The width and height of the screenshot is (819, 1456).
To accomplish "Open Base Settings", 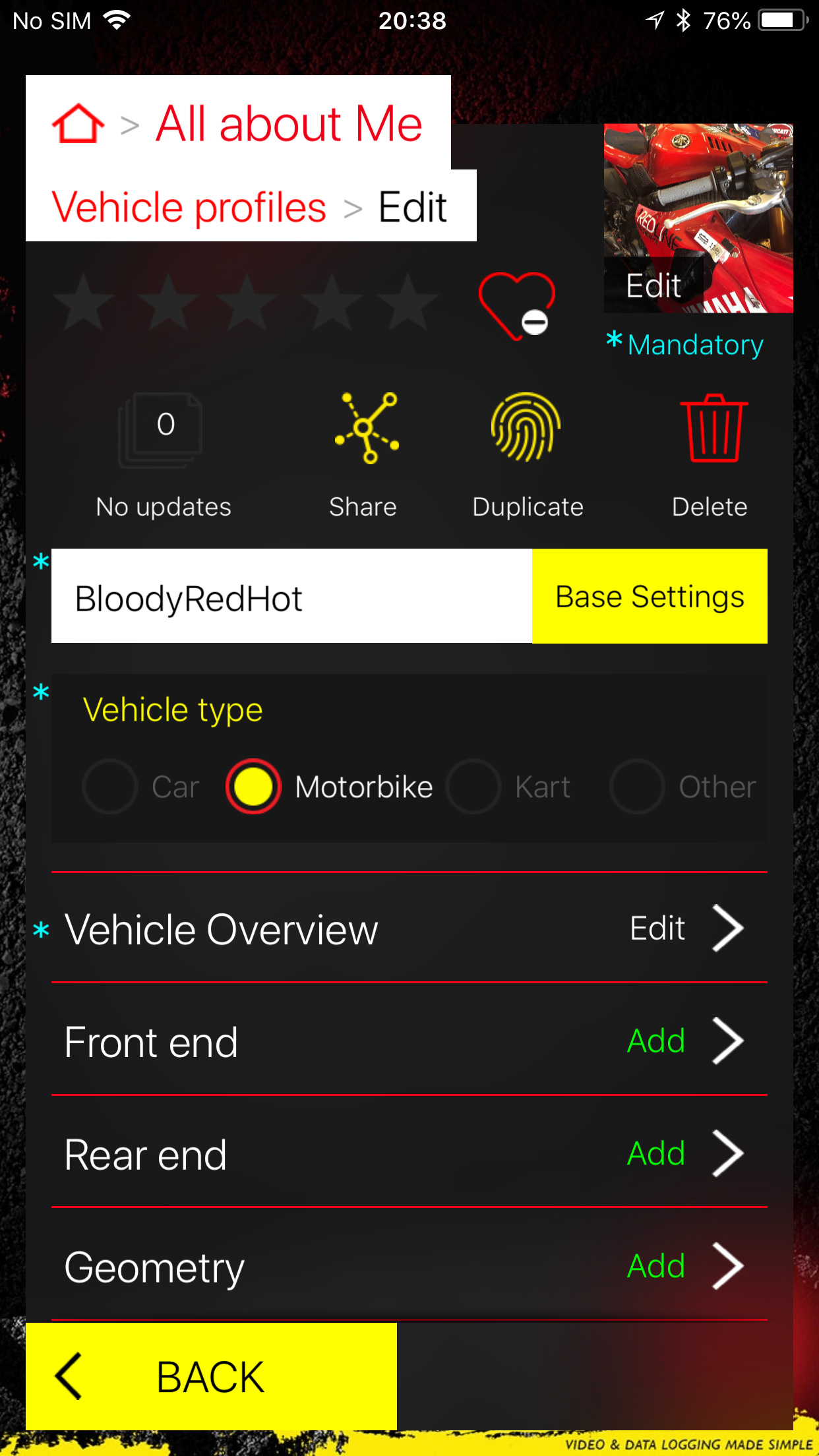I will [x=650, y=597].
